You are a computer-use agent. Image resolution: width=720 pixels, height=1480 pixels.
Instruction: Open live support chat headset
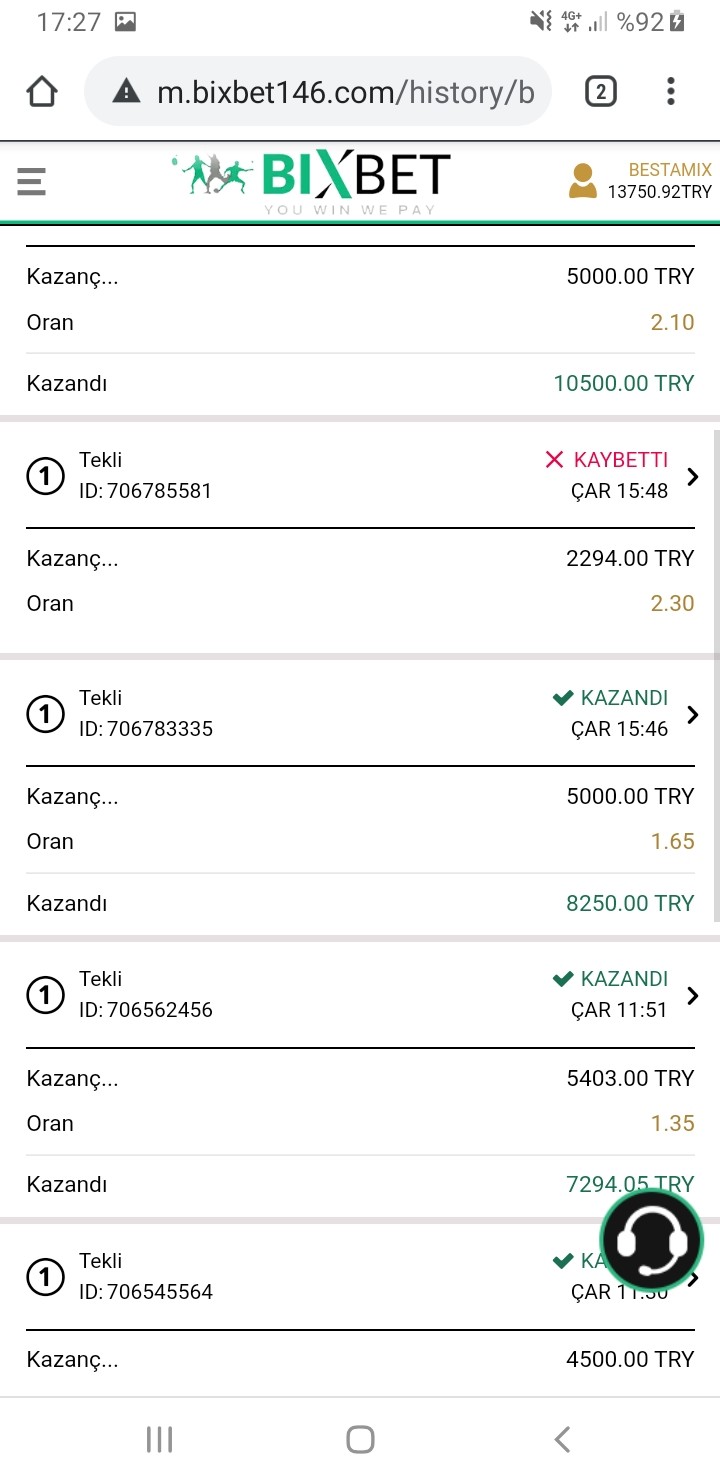[x=651, y=1240]
